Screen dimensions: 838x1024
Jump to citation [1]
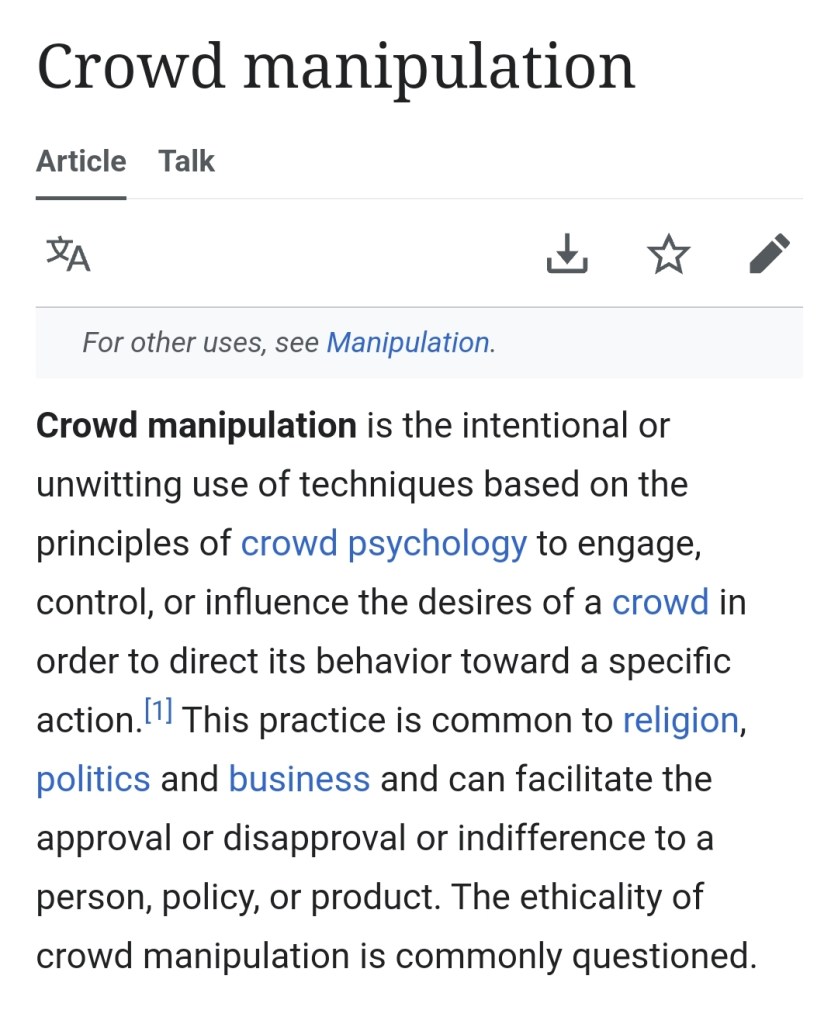(x=158, y=713)
